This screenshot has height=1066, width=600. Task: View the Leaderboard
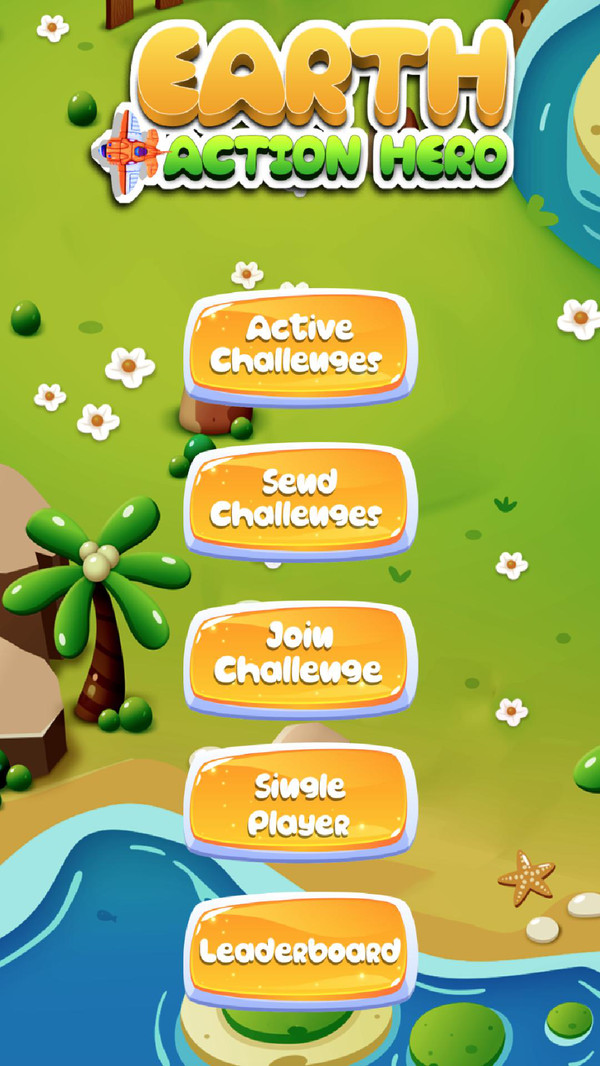(x=298, y=950)
